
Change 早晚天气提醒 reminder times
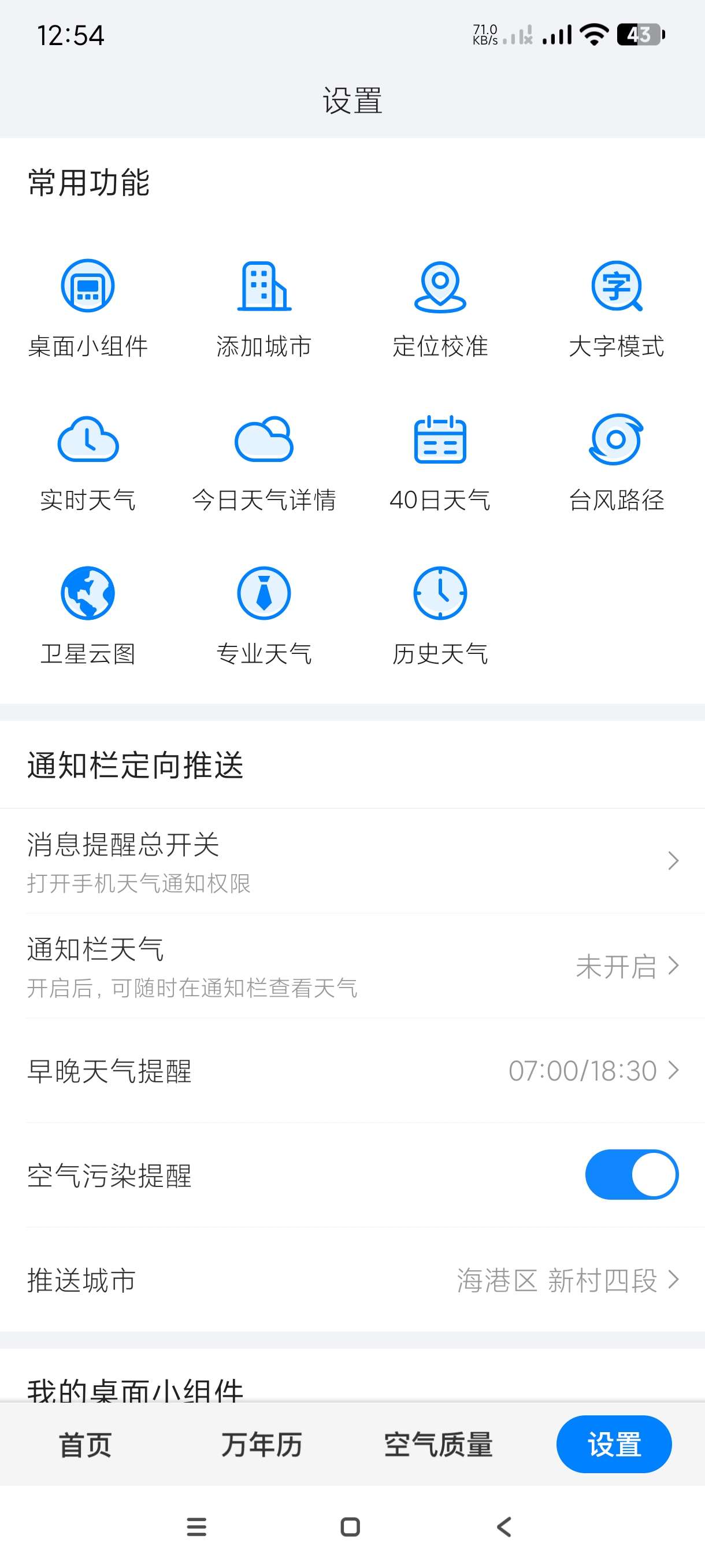(x=352, y=1071)
